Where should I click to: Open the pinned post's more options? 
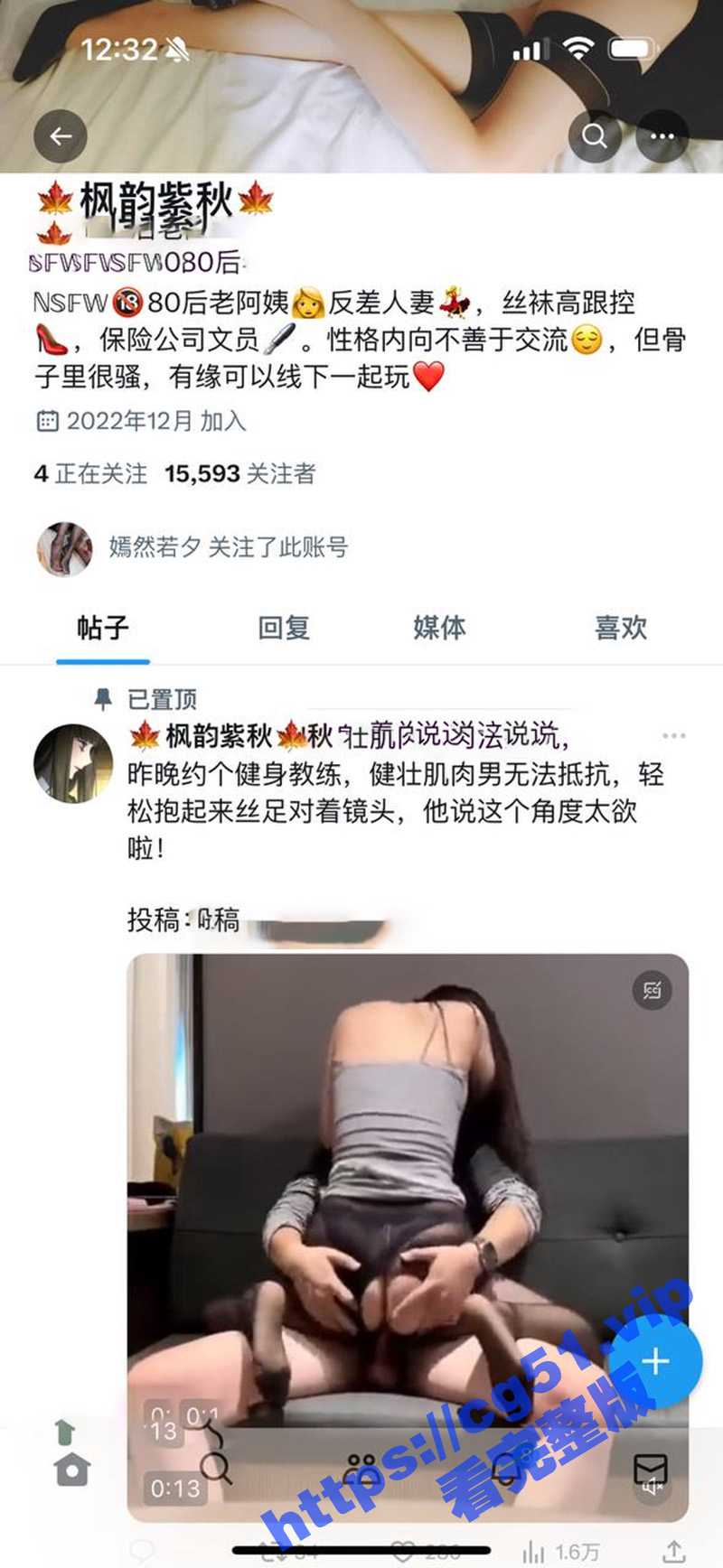[673, 736]
